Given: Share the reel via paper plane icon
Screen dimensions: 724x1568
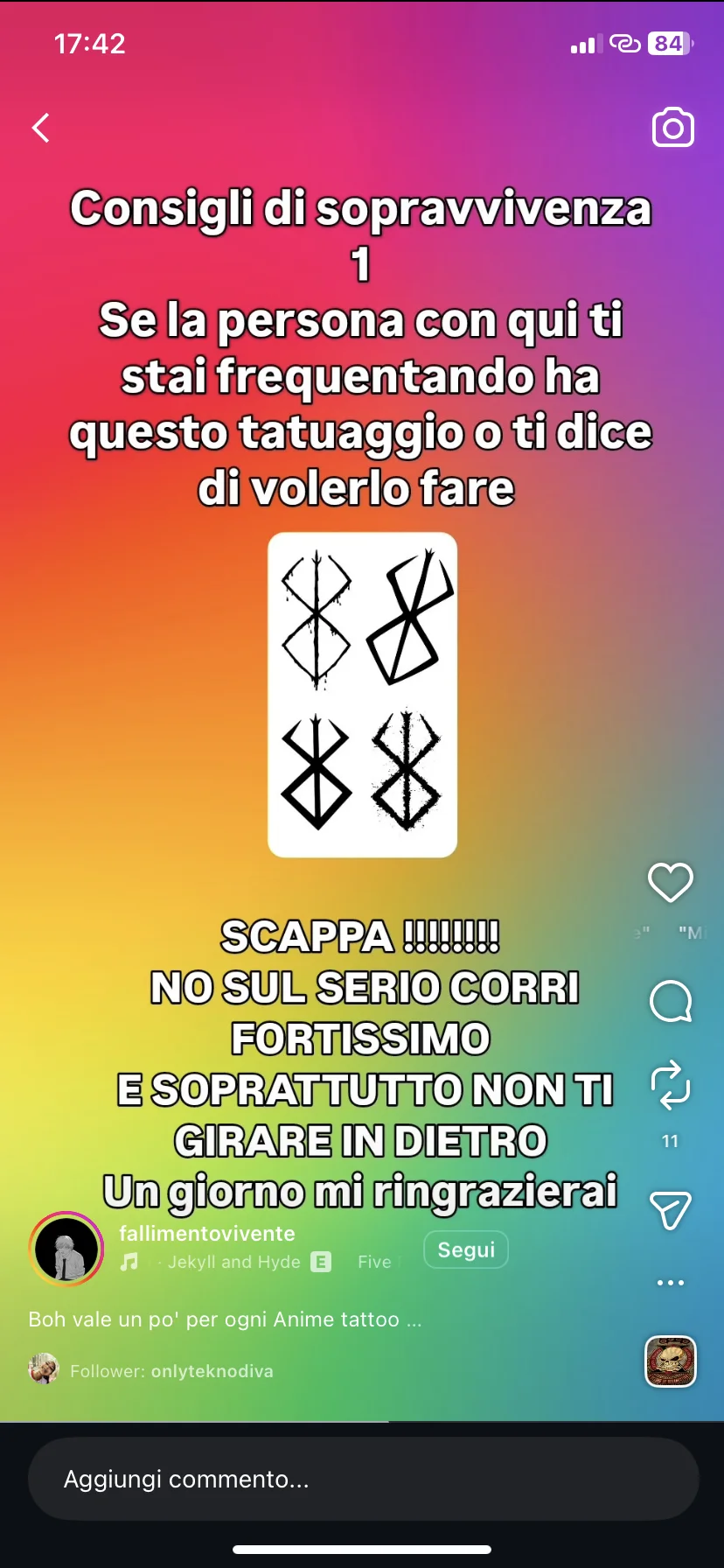Looking at the screenshot, I should (671, 1210).
